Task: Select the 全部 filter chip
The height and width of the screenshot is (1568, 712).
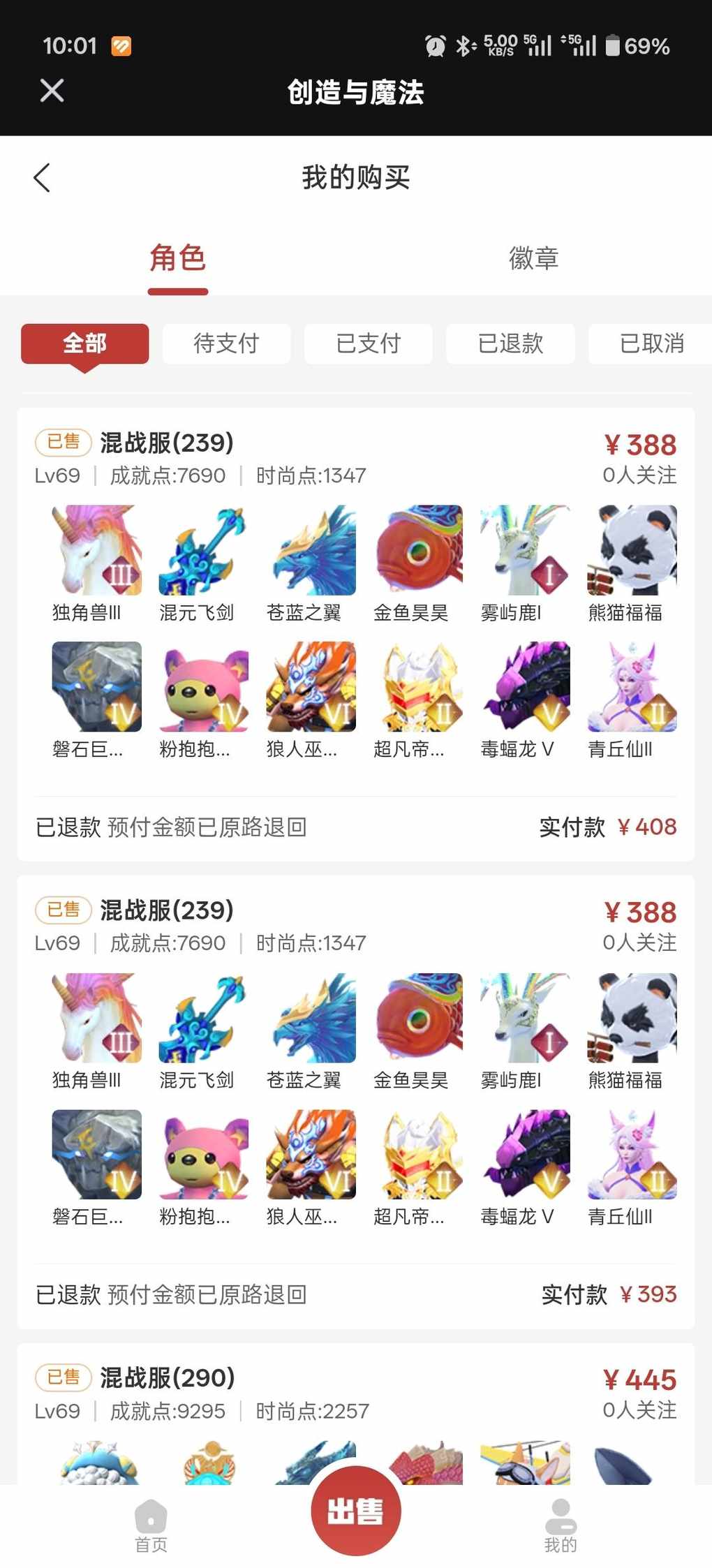Action: point(85,343)
